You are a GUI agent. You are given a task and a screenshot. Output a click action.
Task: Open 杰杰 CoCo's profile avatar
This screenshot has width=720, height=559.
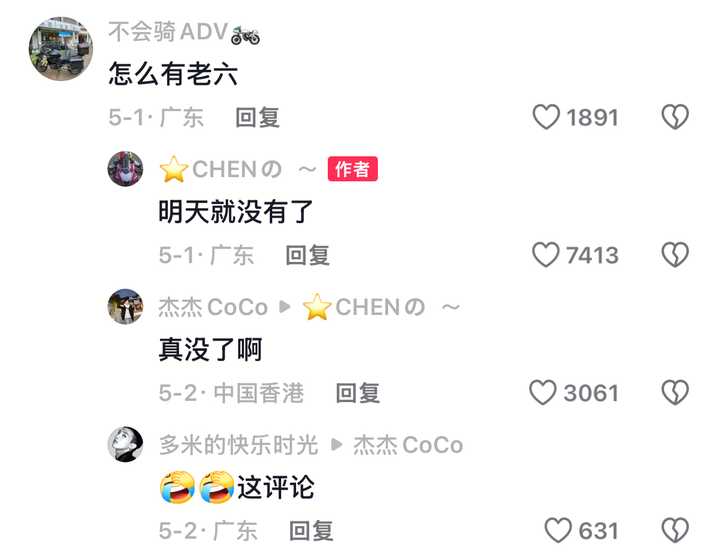click(x=126, y=306)
